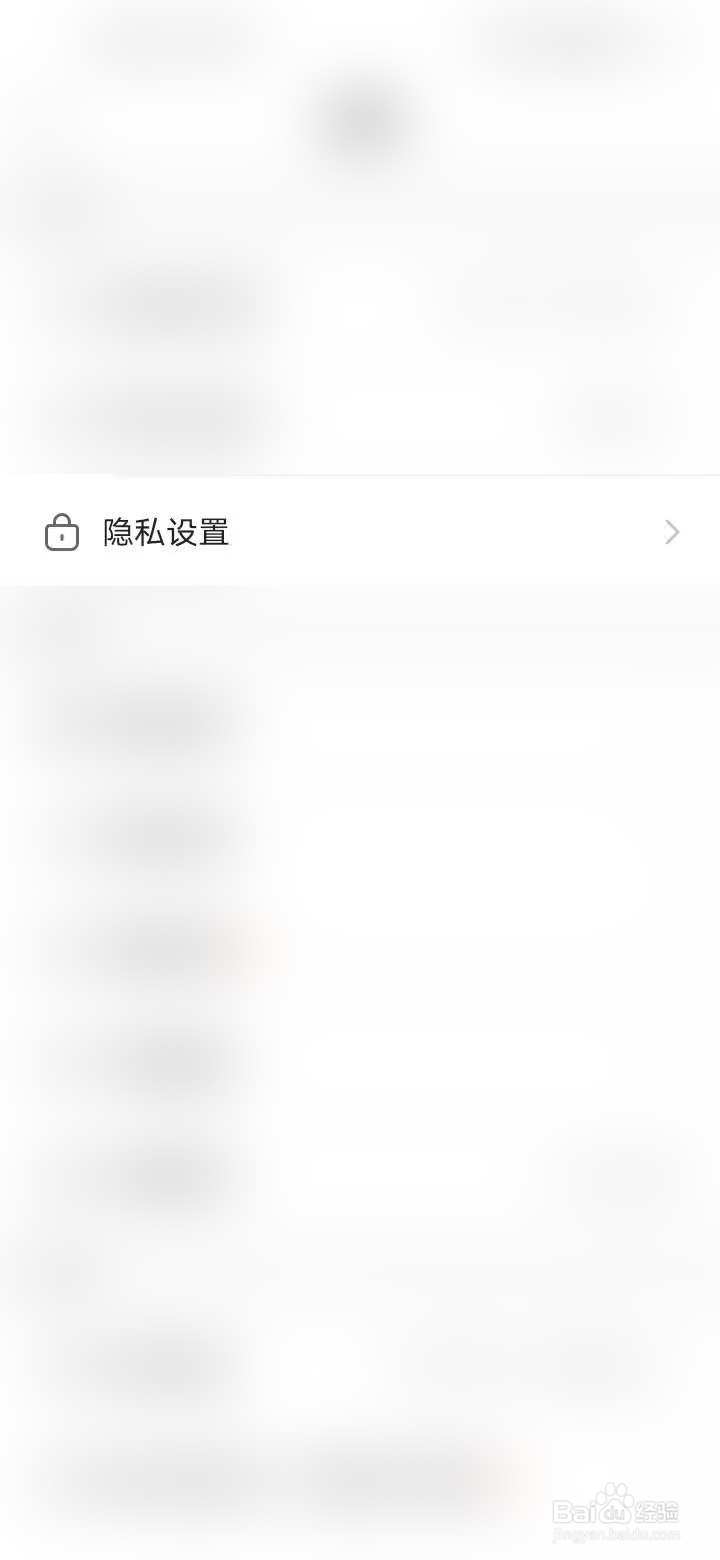Select the 设置 characters in the row label

point(201,532)
